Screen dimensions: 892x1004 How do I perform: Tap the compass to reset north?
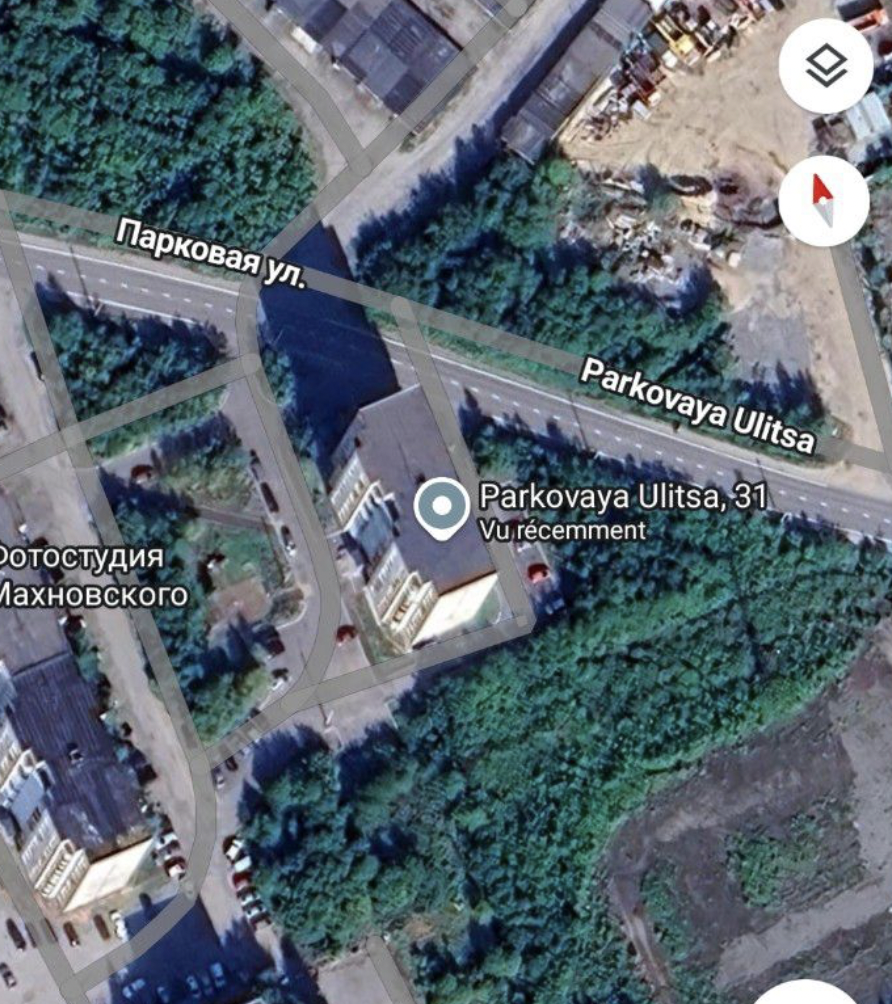pos(824,200)
